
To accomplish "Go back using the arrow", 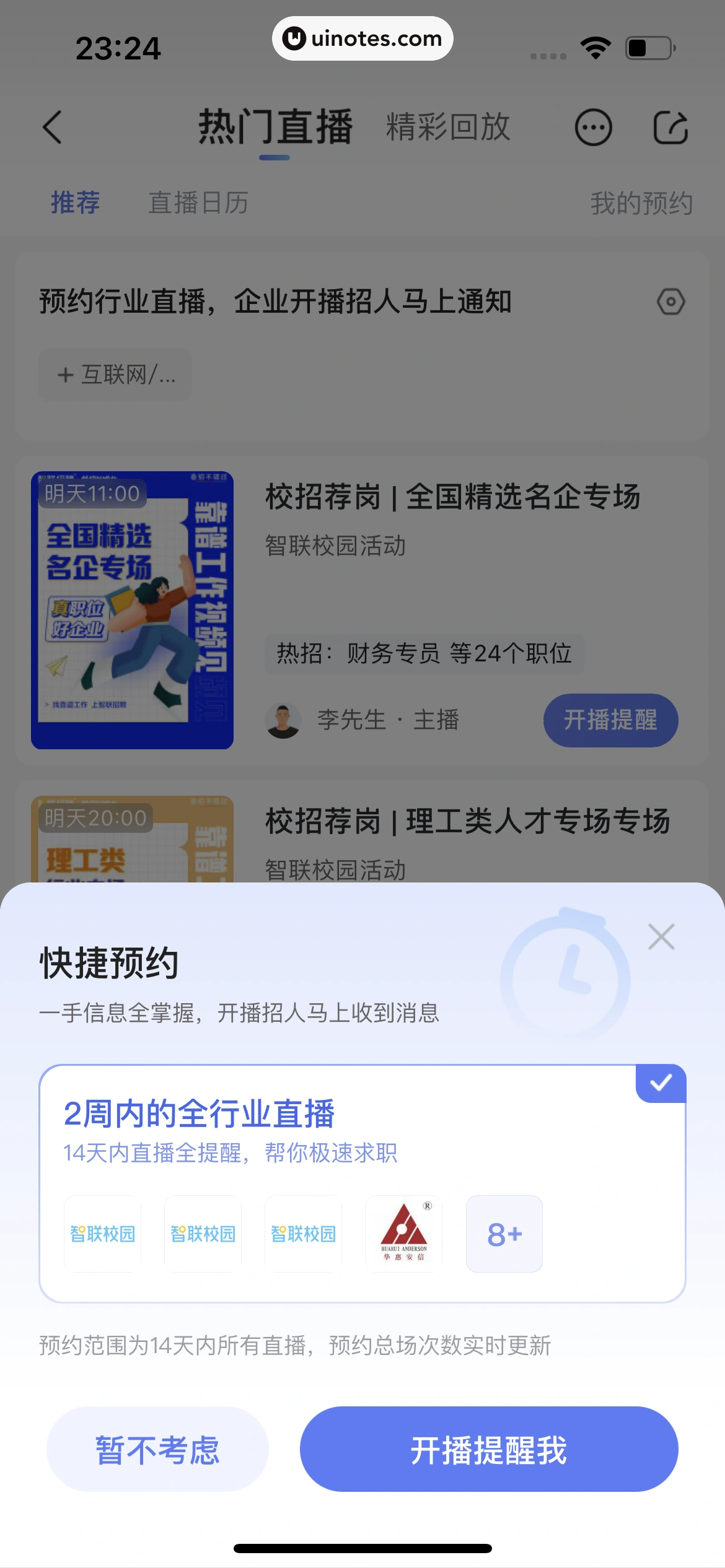I will tap(53, 128).
